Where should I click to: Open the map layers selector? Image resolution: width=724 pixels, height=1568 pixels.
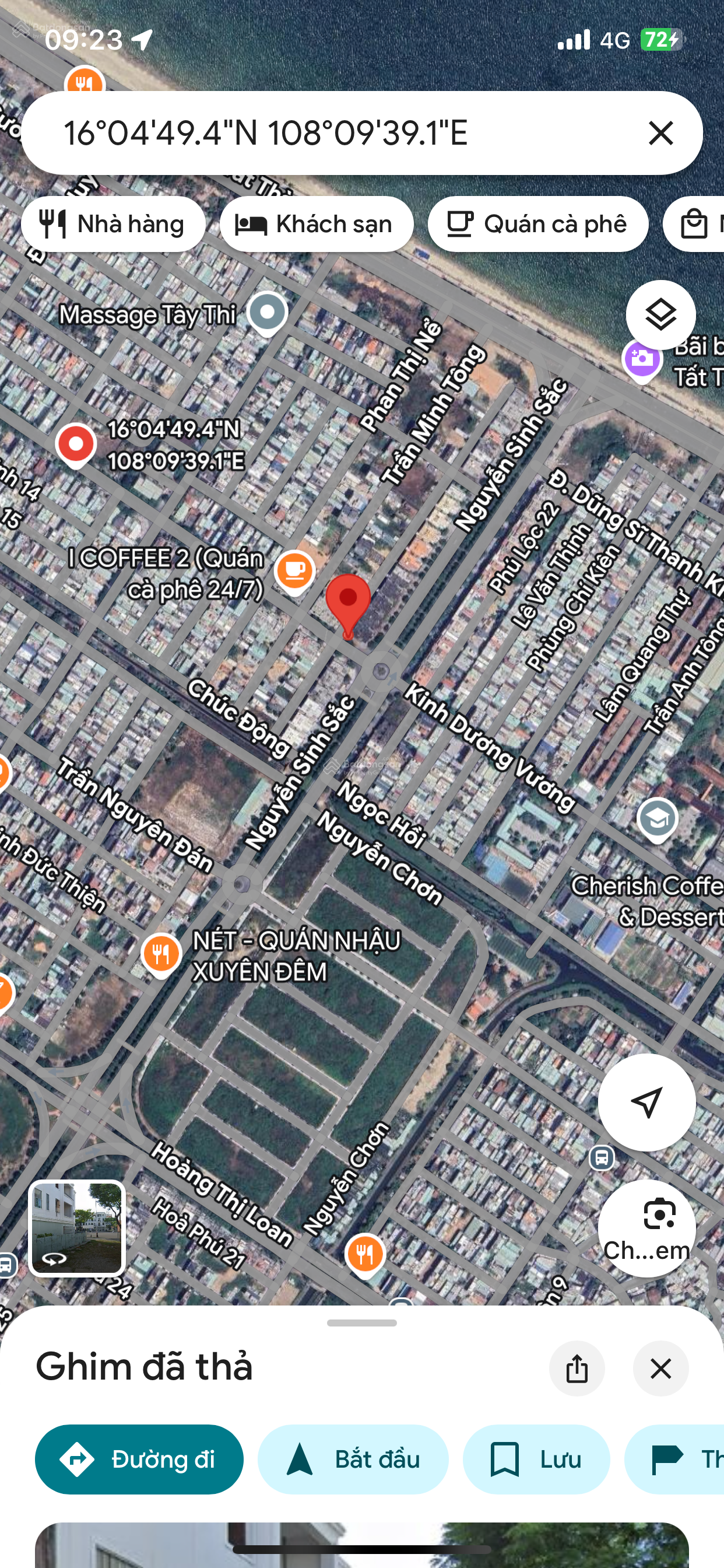(x=660, y=314)
